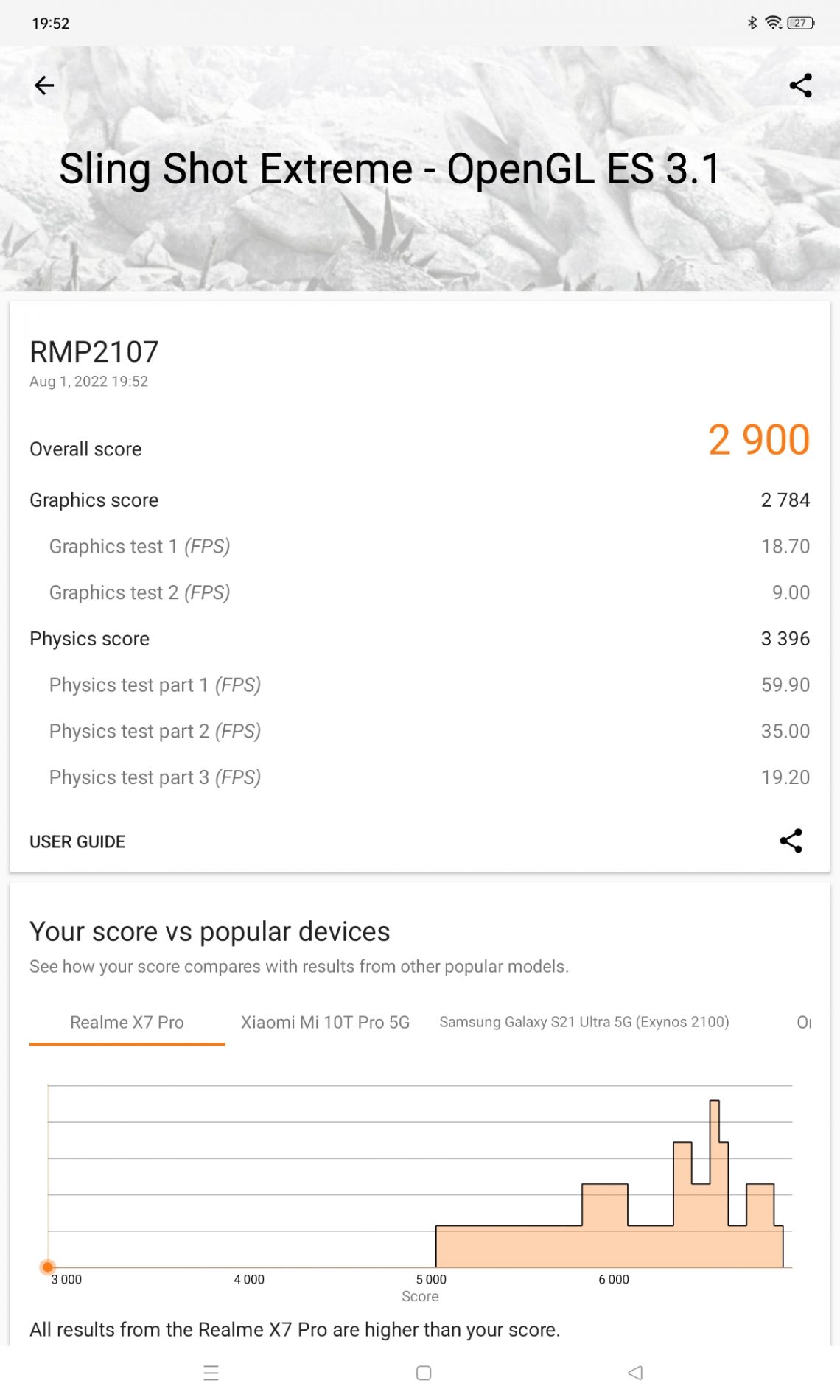Screen dimensions: 840x1400
Task: Open the USER GUIDE
Action: [77, 841]
